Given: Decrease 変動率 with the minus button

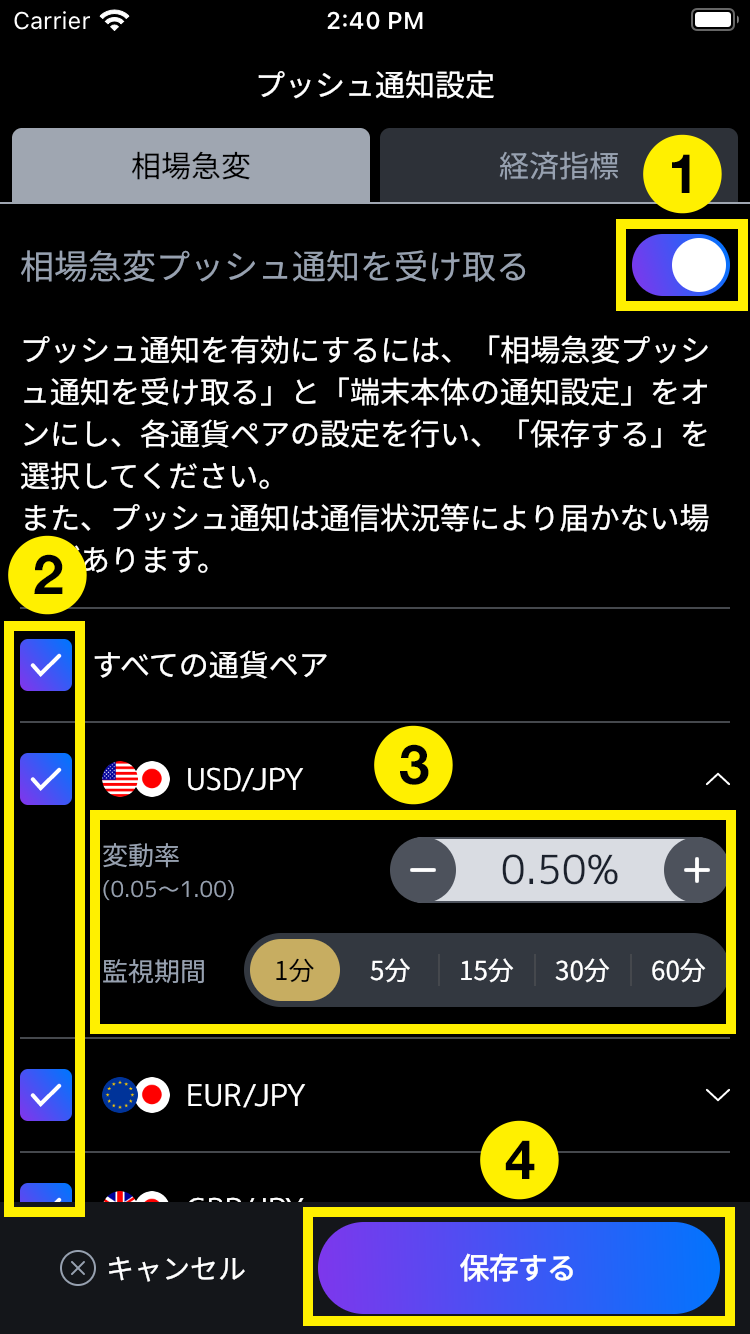Looking at the screenshot, I should tap(423, 870).
